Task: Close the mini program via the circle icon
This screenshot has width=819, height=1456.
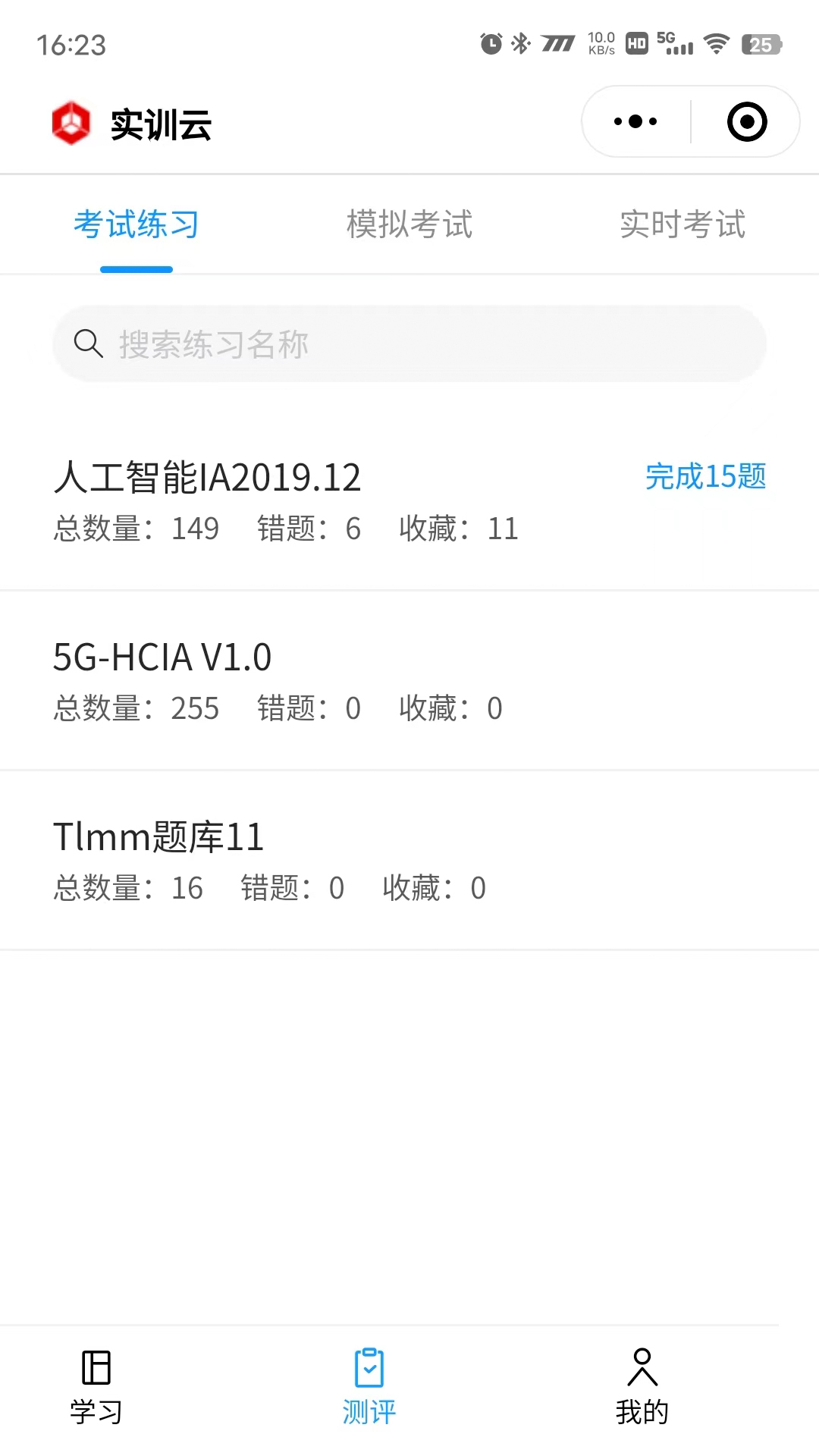Action: pos(747,121)
